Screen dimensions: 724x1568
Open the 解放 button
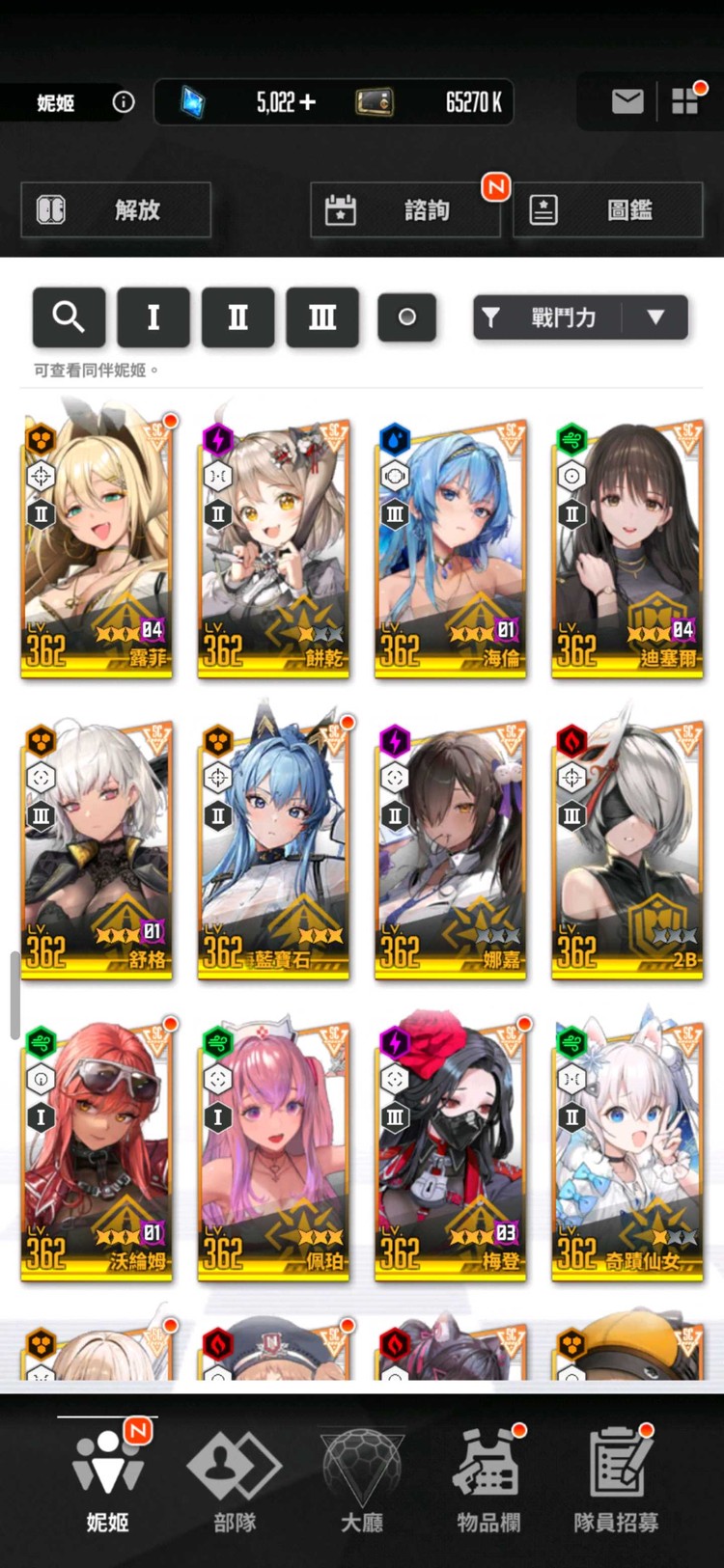click(x=116, y=209)
